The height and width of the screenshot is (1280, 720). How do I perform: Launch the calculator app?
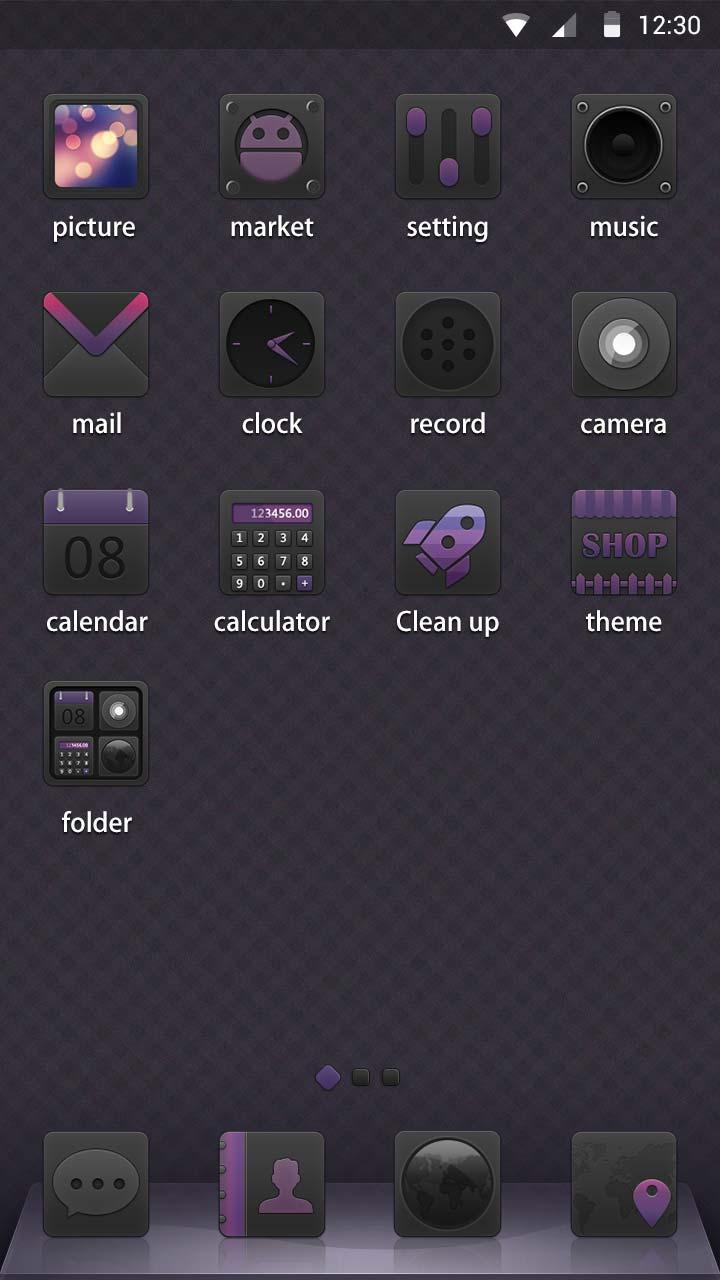coord(272,542)
